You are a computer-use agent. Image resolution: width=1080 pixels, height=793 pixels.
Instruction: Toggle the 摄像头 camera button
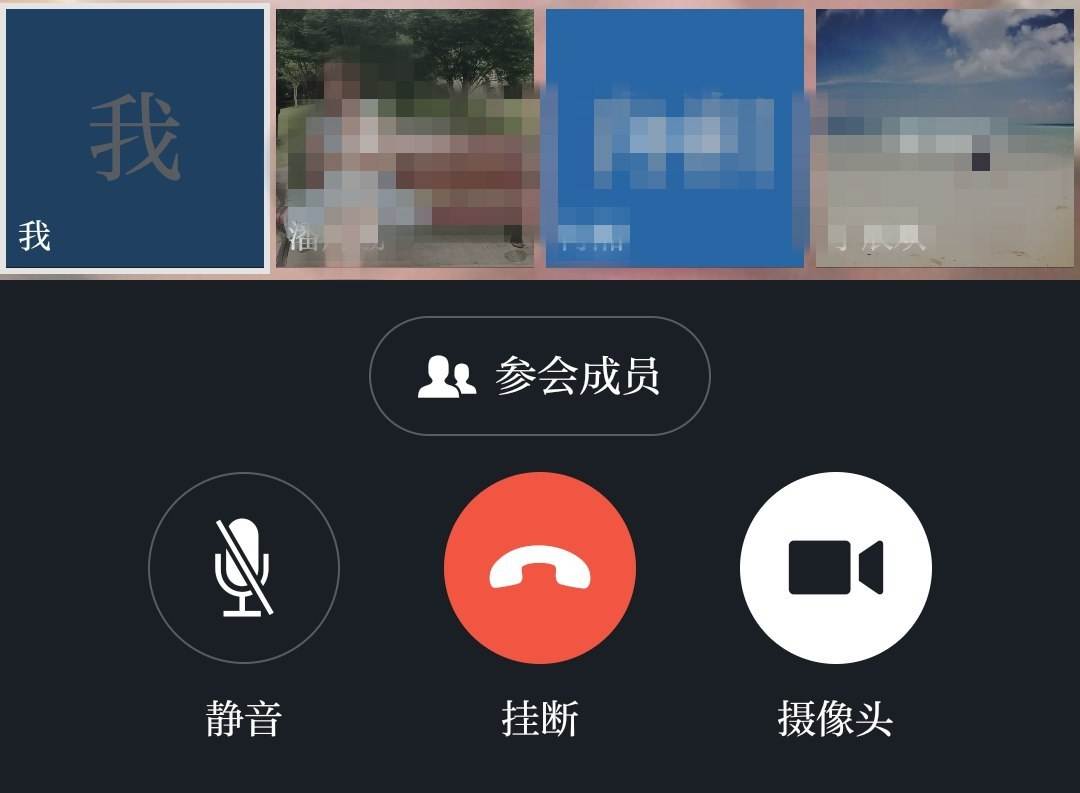point(836,568)
